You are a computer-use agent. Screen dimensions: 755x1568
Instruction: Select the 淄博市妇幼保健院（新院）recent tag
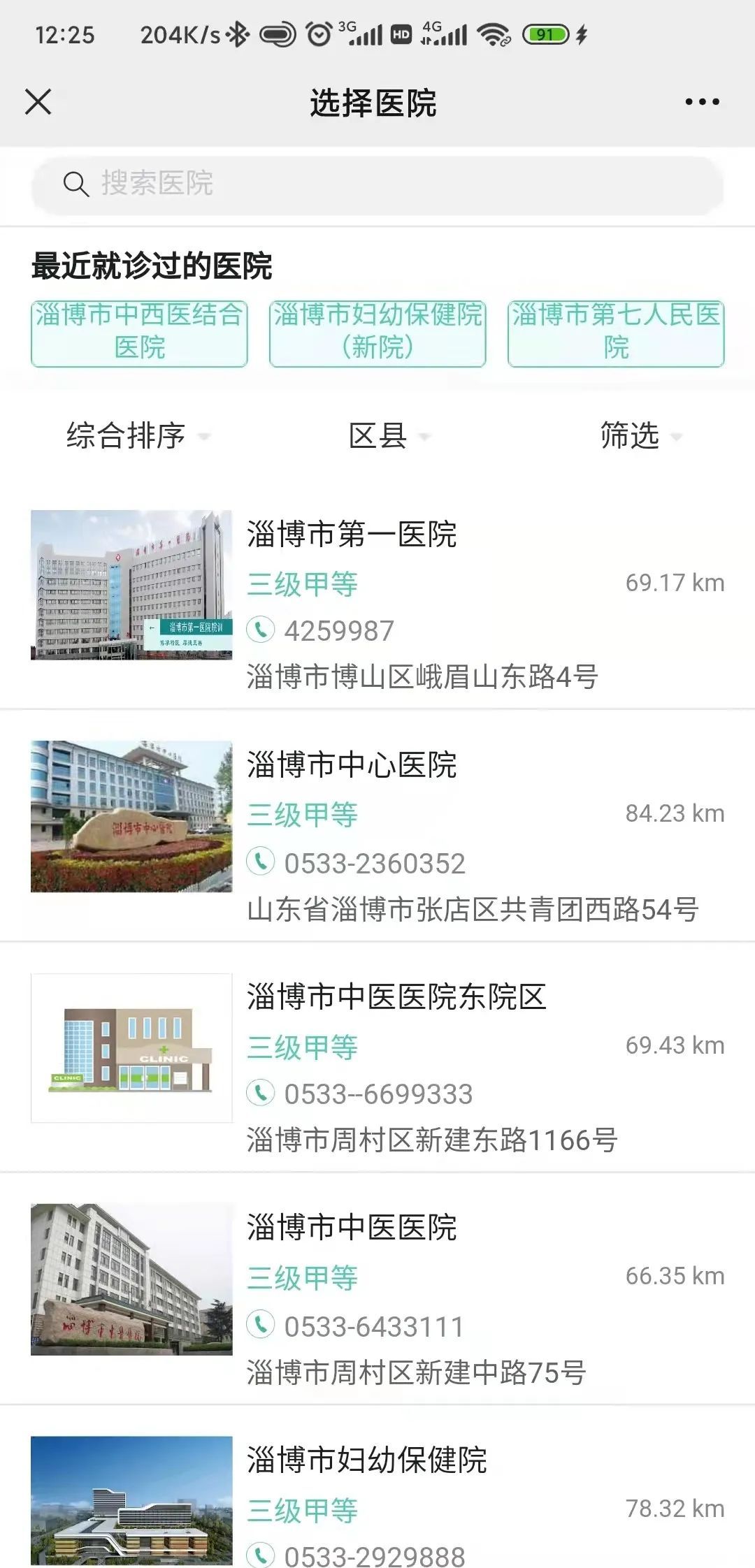point(376,333)
